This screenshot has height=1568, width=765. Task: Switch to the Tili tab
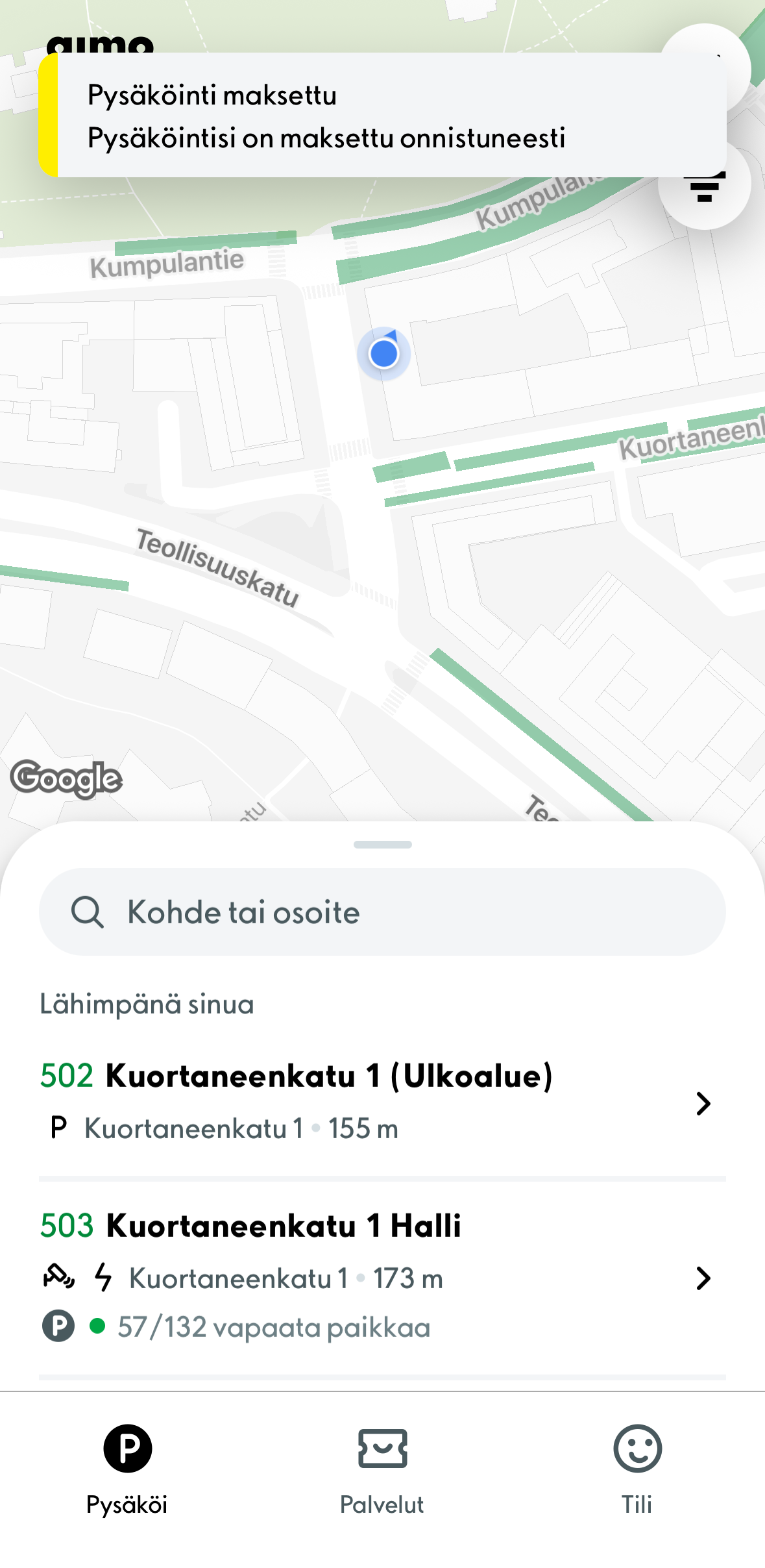click(637, 1469)
